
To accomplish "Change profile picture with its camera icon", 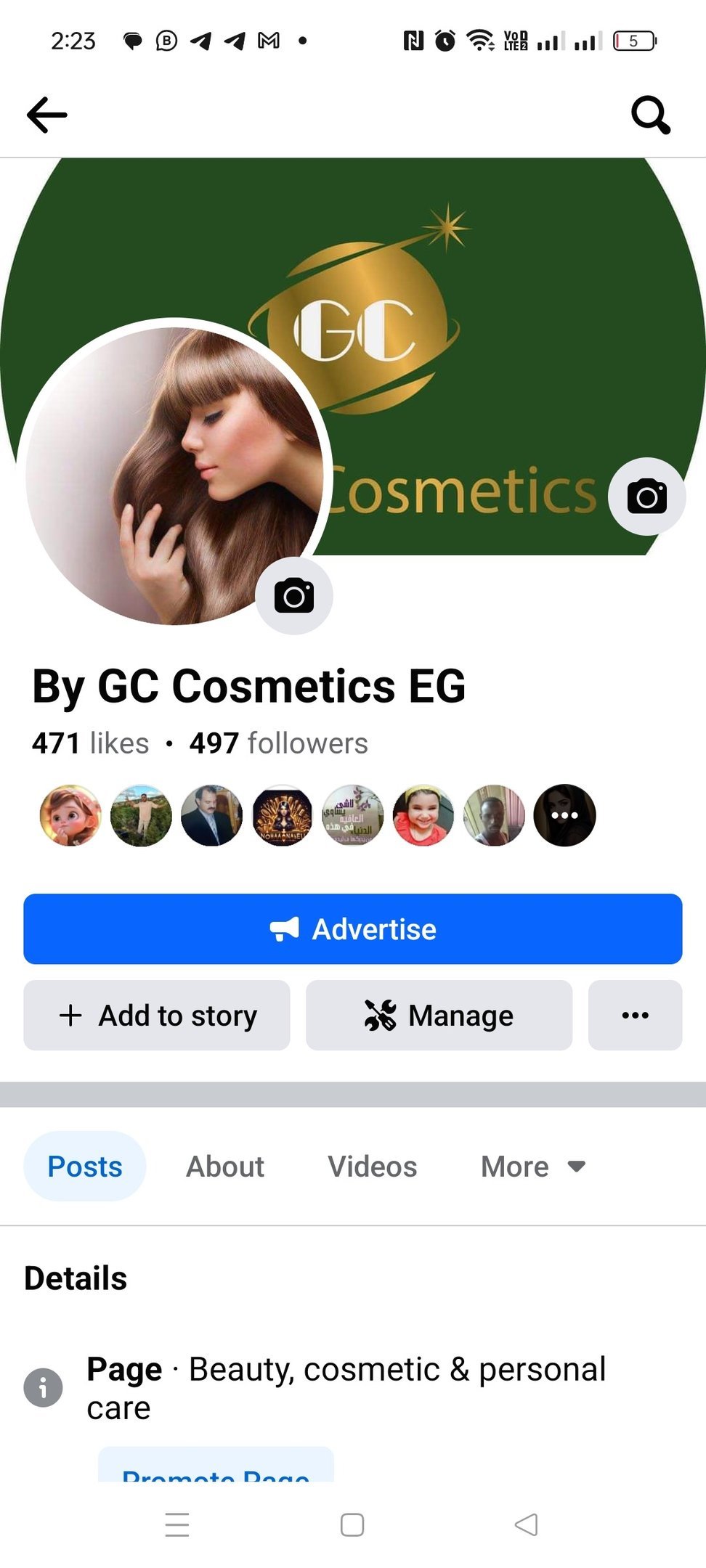I will pos(294,596).
